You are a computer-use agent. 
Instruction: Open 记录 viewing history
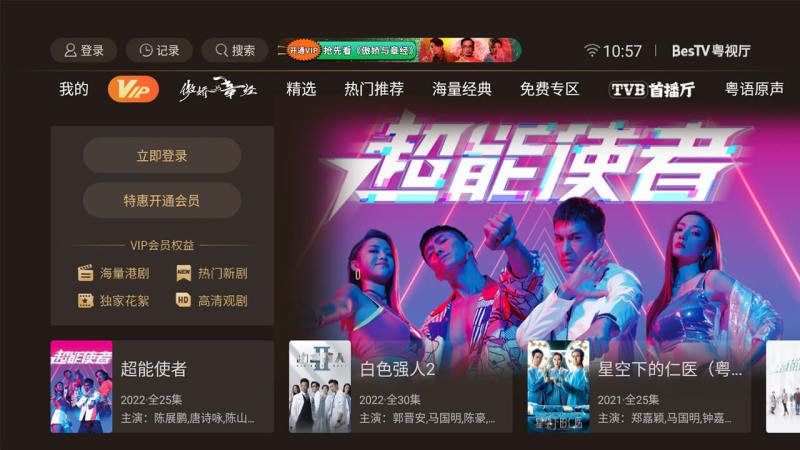click(x=160, y=50)
